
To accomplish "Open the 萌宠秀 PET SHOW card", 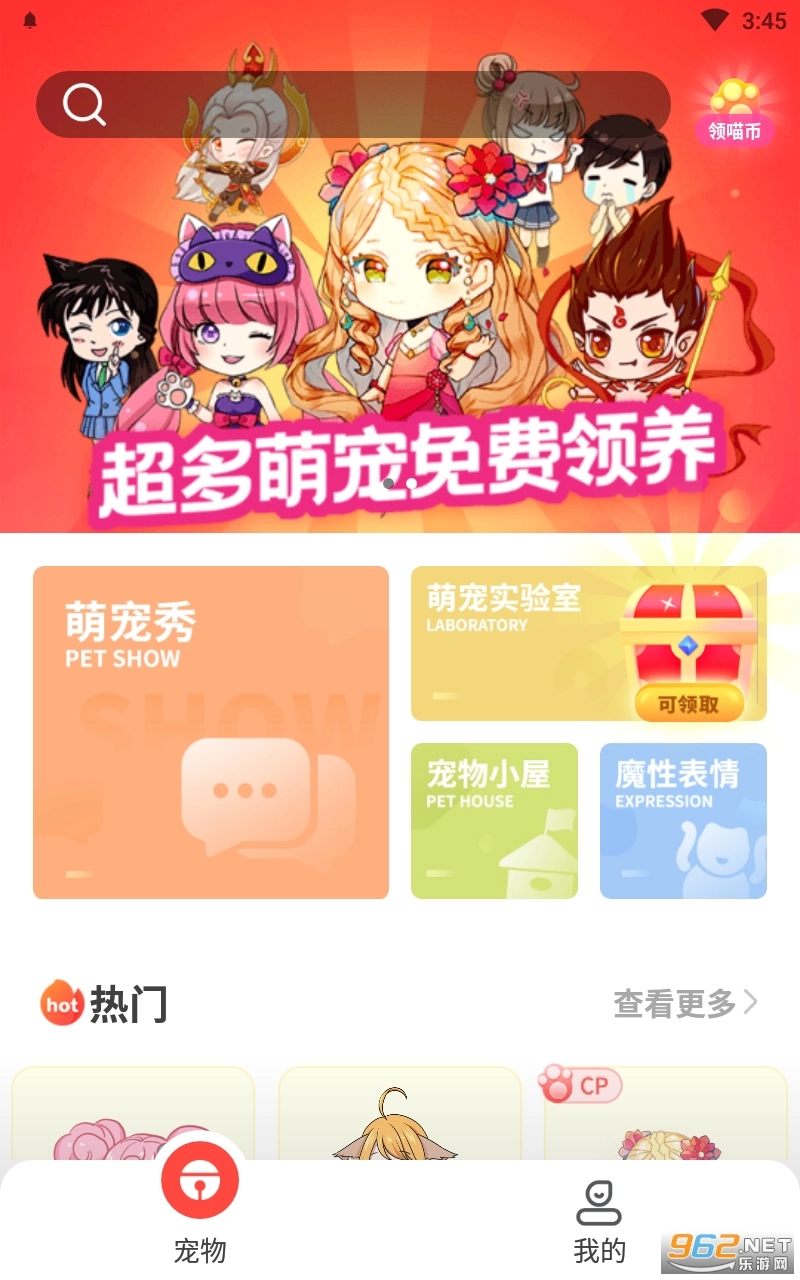I will click(210, 732).
